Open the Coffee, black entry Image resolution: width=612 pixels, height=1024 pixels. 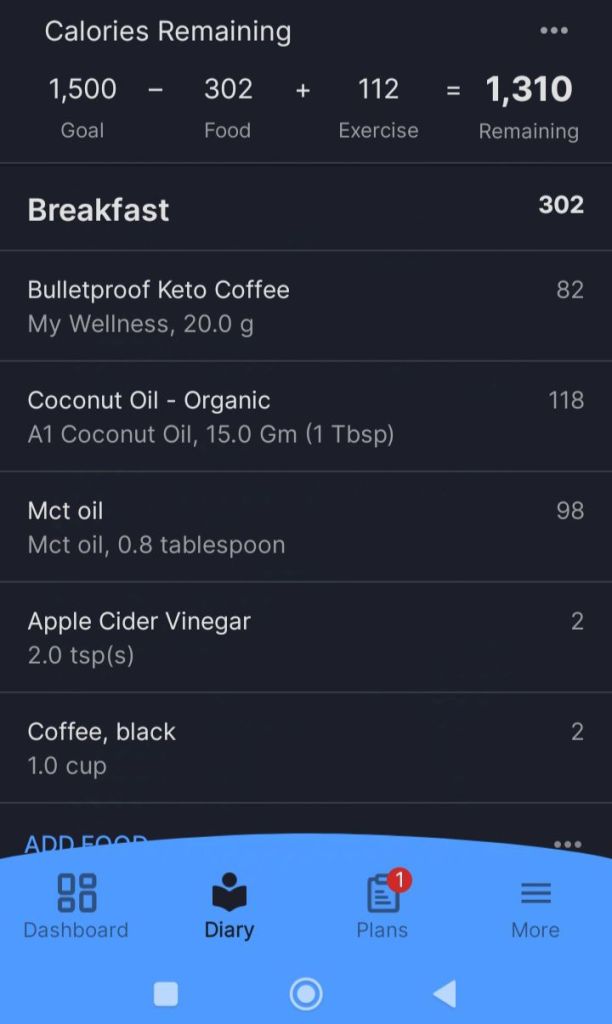click(305, 747)
